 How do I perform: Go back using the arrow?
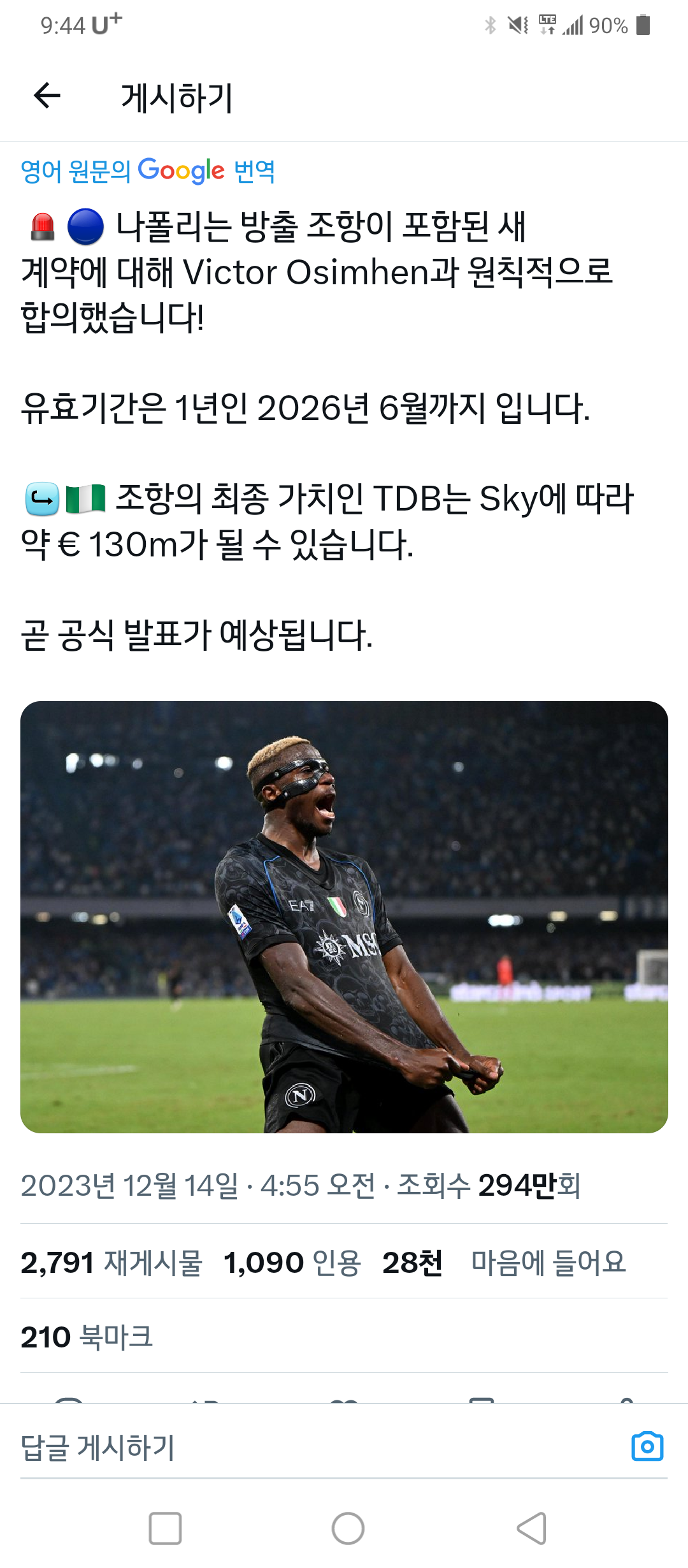coord(47,96)
